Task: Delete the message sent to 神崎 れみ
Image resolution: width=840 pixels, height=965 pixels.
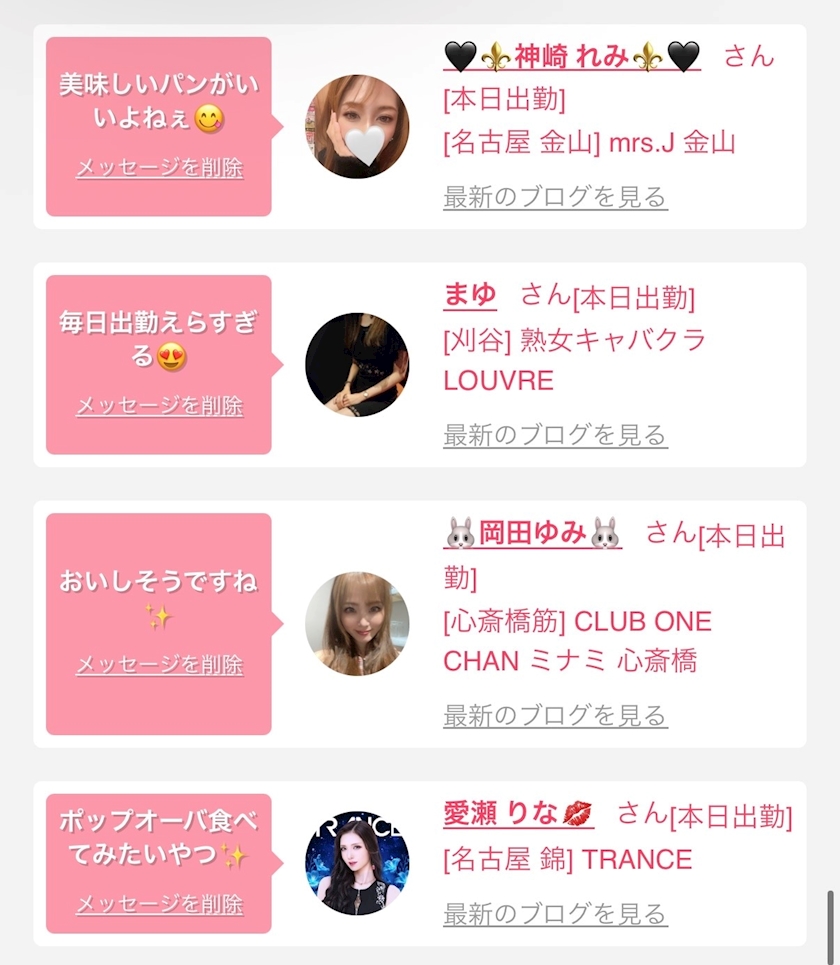Action: tap(159, 167)
